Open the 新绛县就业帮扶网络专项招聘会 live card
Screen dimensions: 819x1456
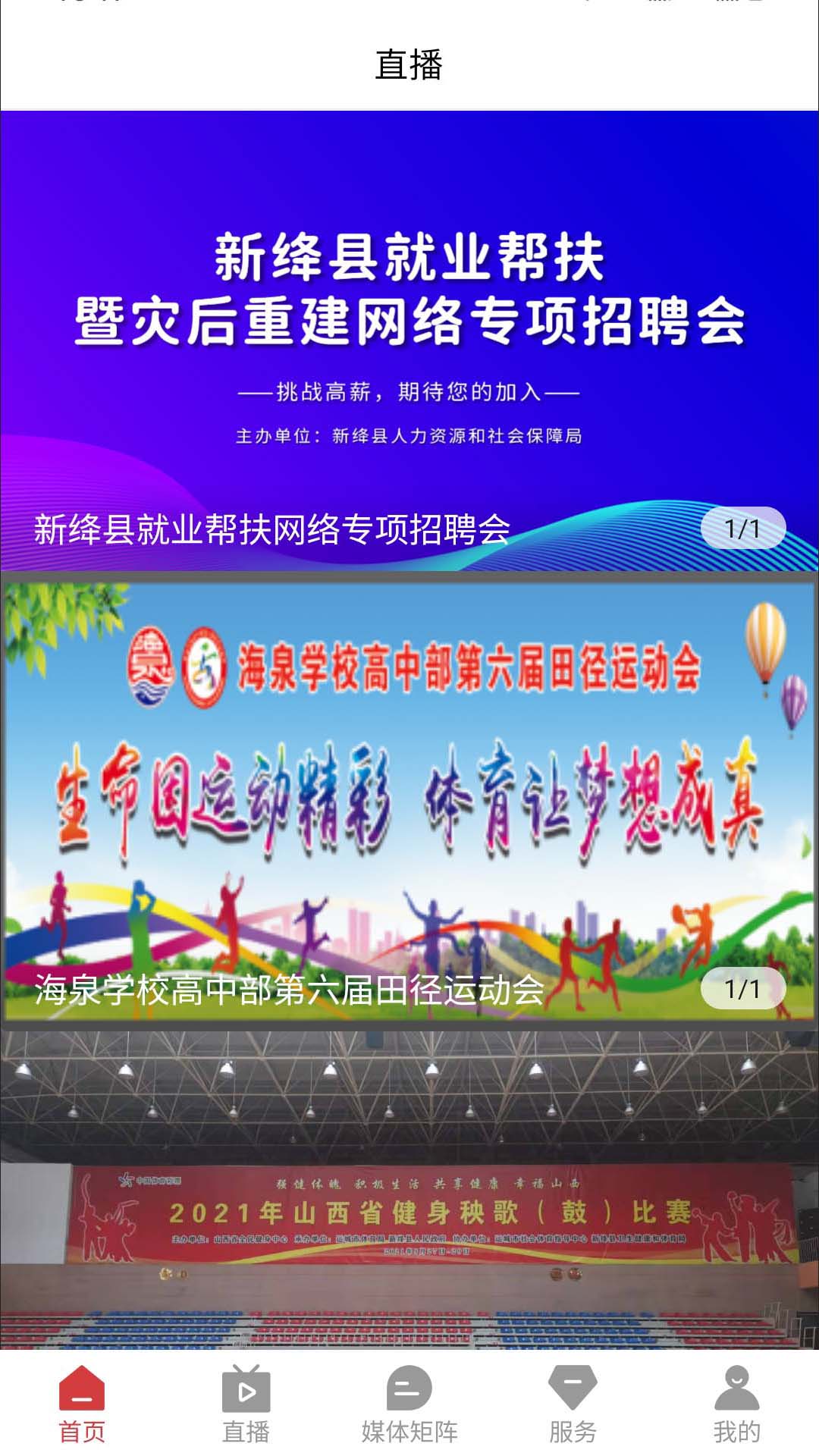click(409, 340)
